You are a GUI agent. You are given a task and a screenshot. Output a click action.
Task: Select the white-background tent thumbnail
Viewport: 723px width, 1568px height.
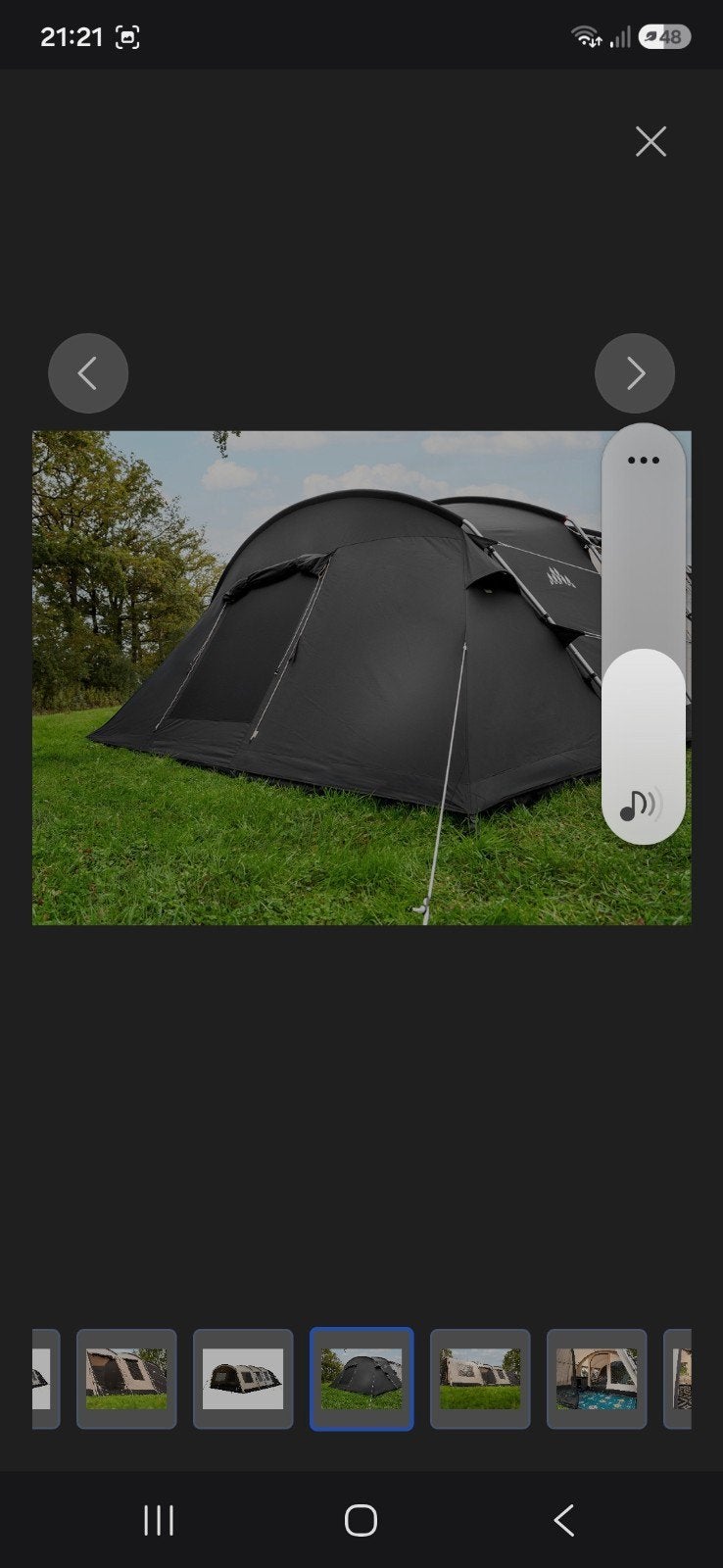(243, 1379)
